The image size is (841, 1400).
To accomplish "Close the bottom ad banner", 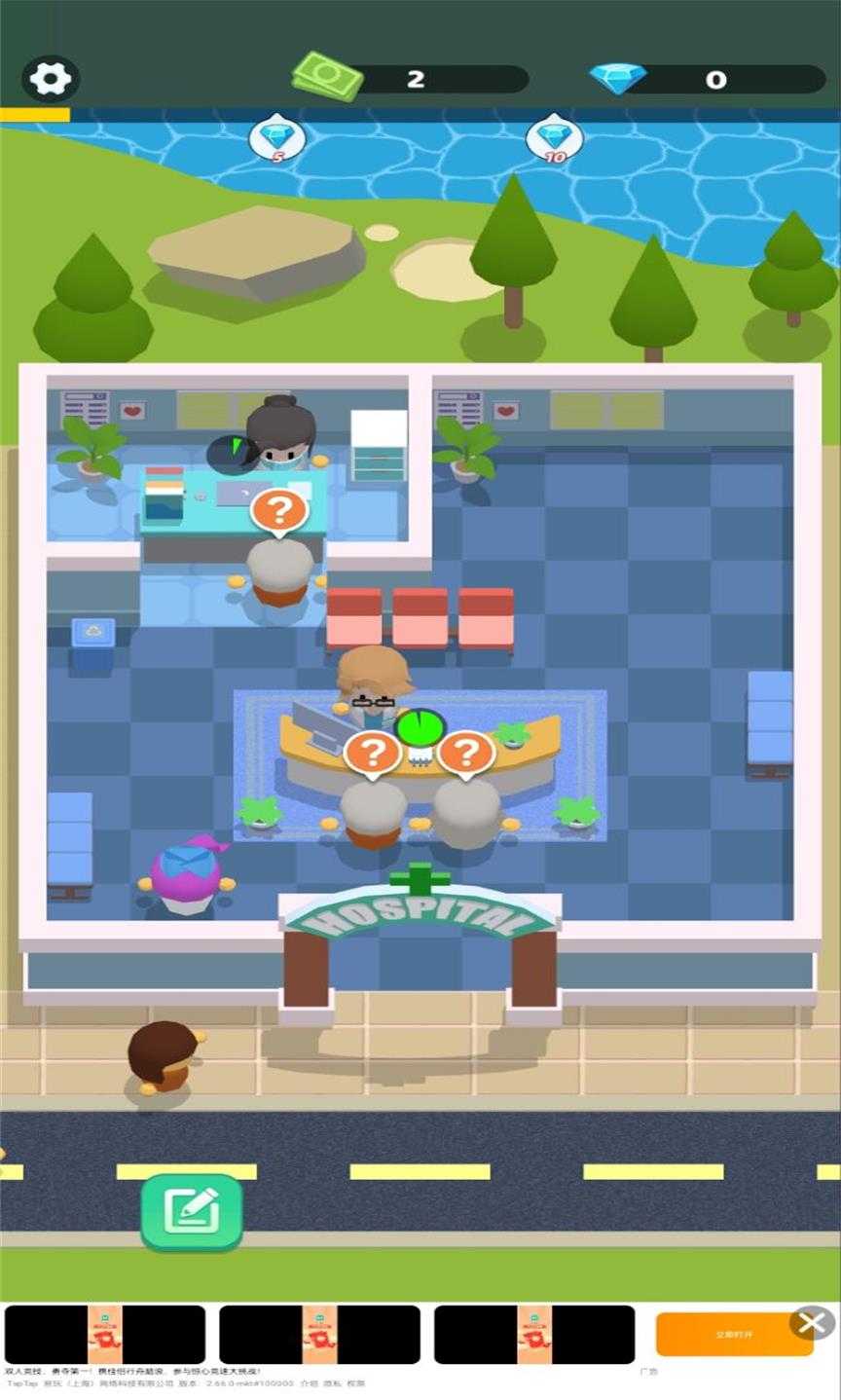I will [811, 1322].
